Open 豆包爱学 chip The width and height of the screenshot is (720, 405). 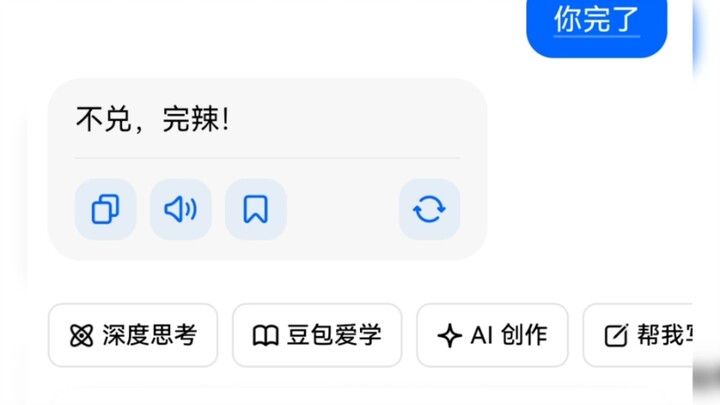(317, 336)
